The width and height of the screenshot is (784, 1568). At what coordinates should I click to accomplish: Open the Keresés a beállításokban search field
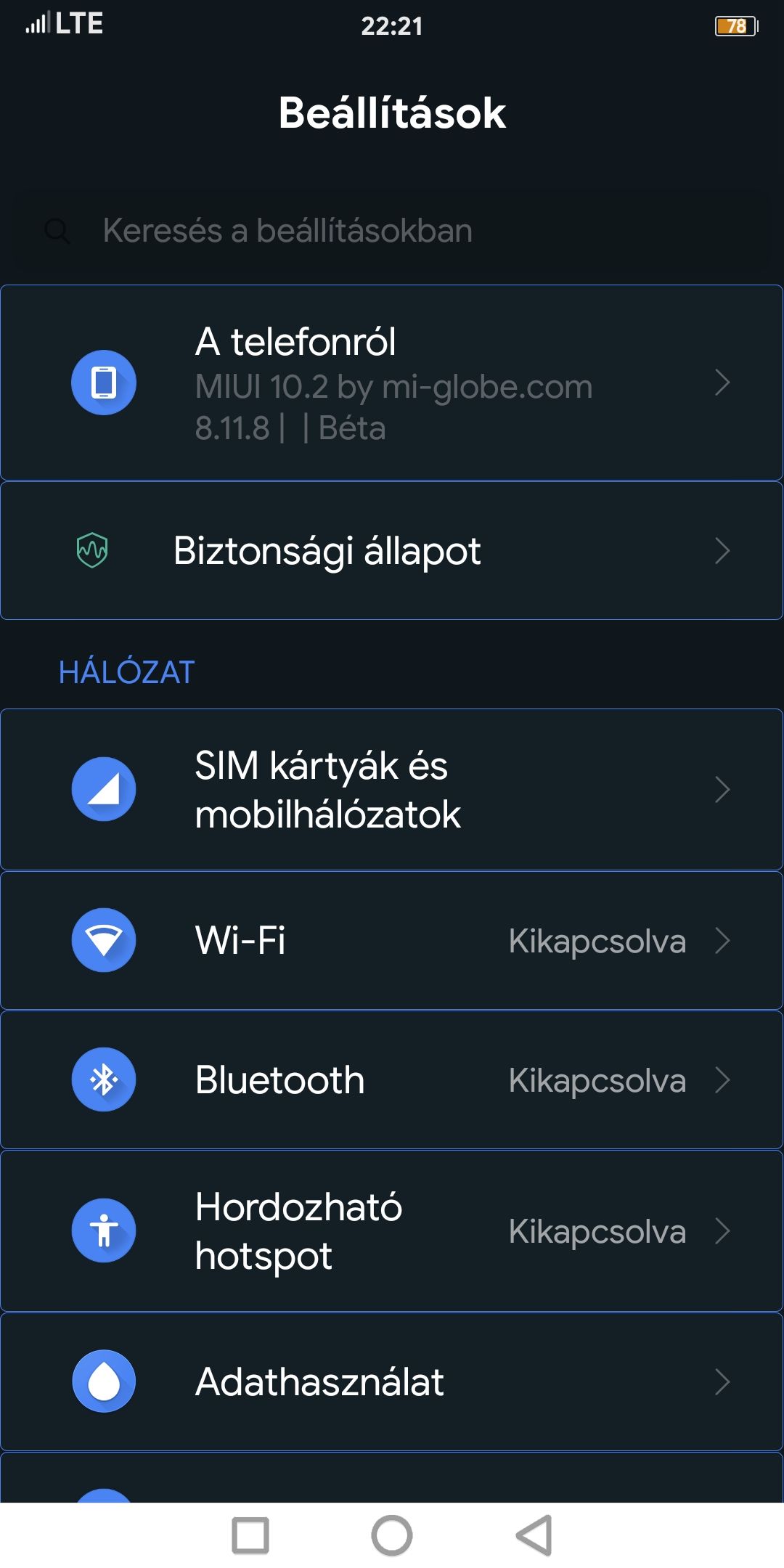click(392, 231)
